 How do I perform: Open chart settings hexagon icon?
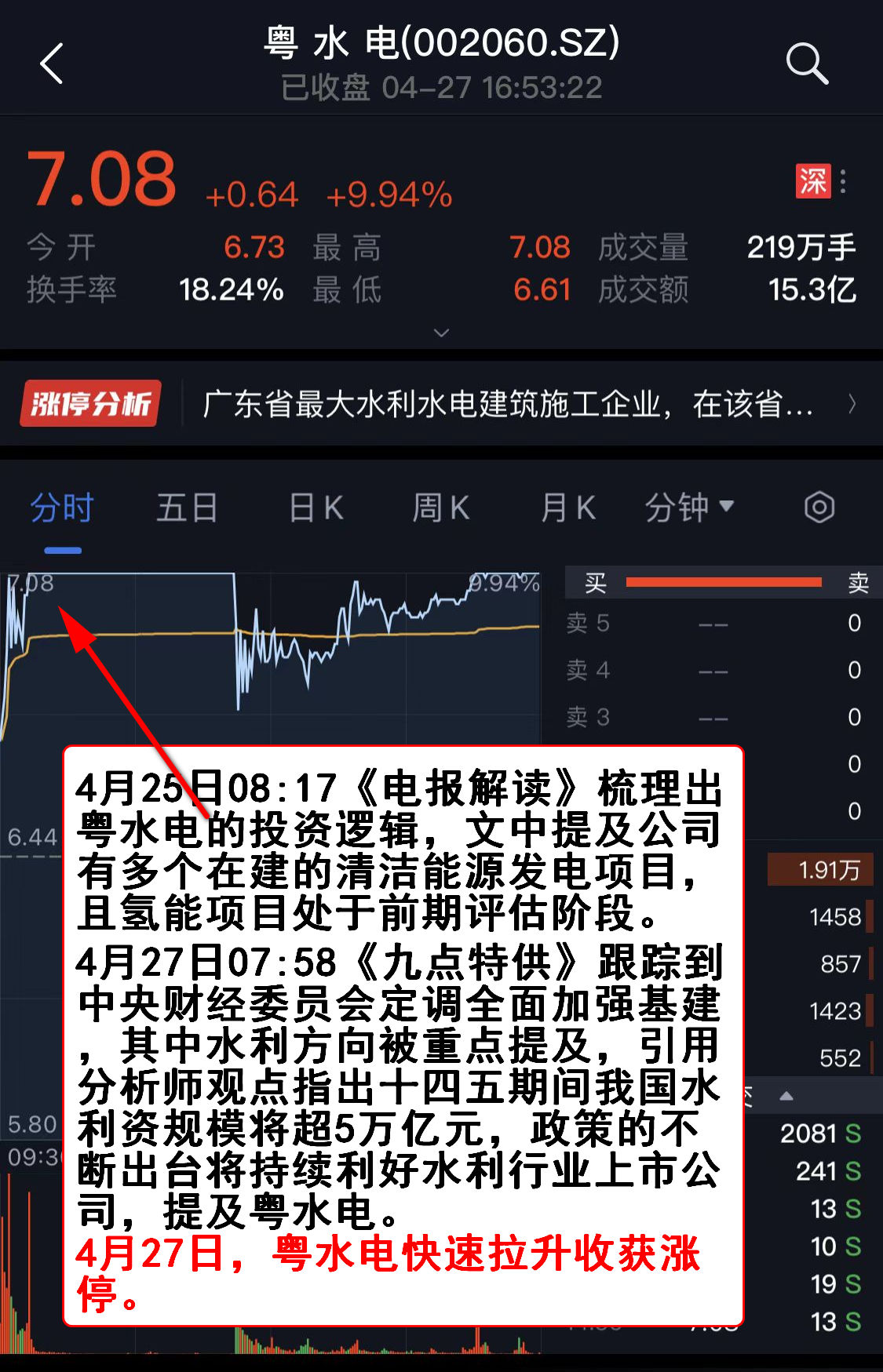pyautogui.click(x=819, y=508)
